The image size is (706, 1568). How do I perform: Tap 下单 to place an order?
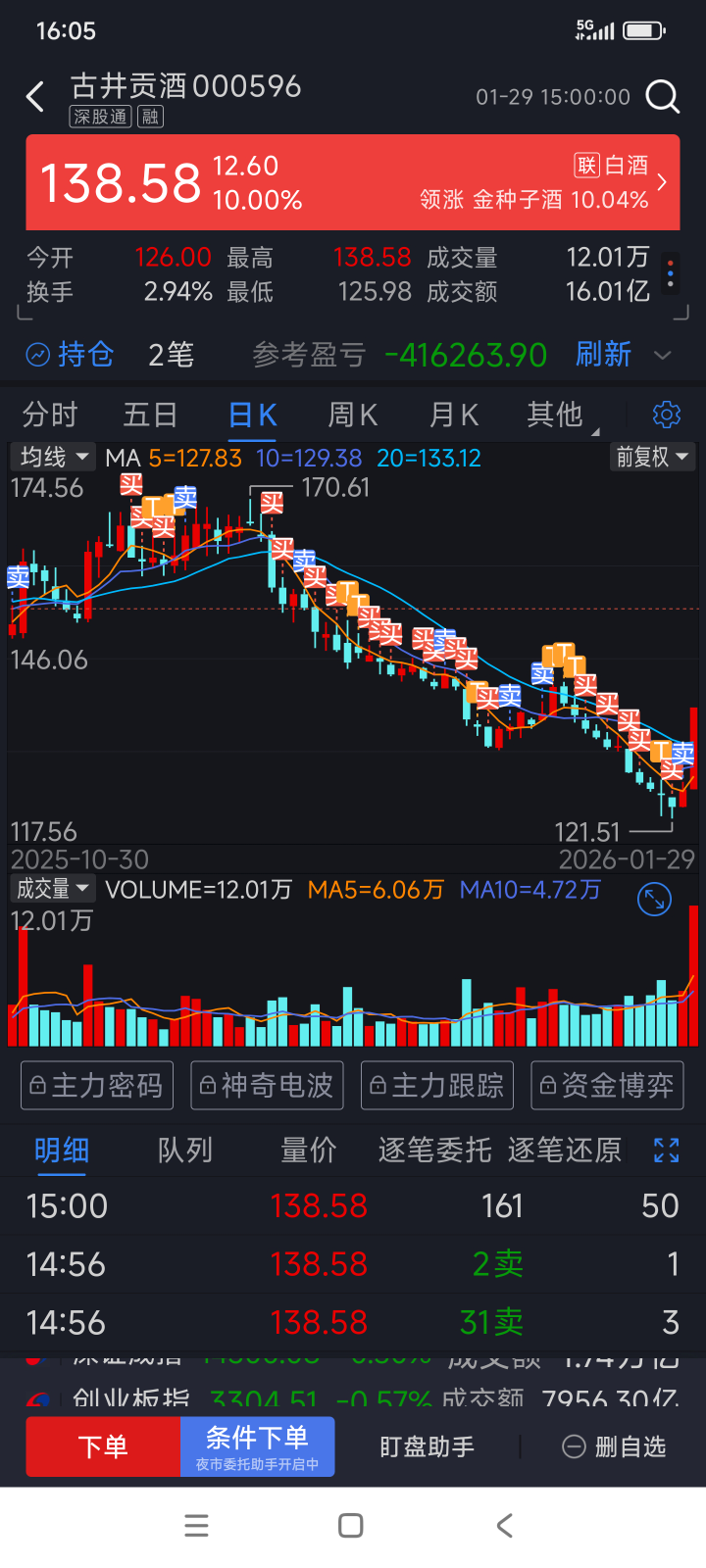103,1446
